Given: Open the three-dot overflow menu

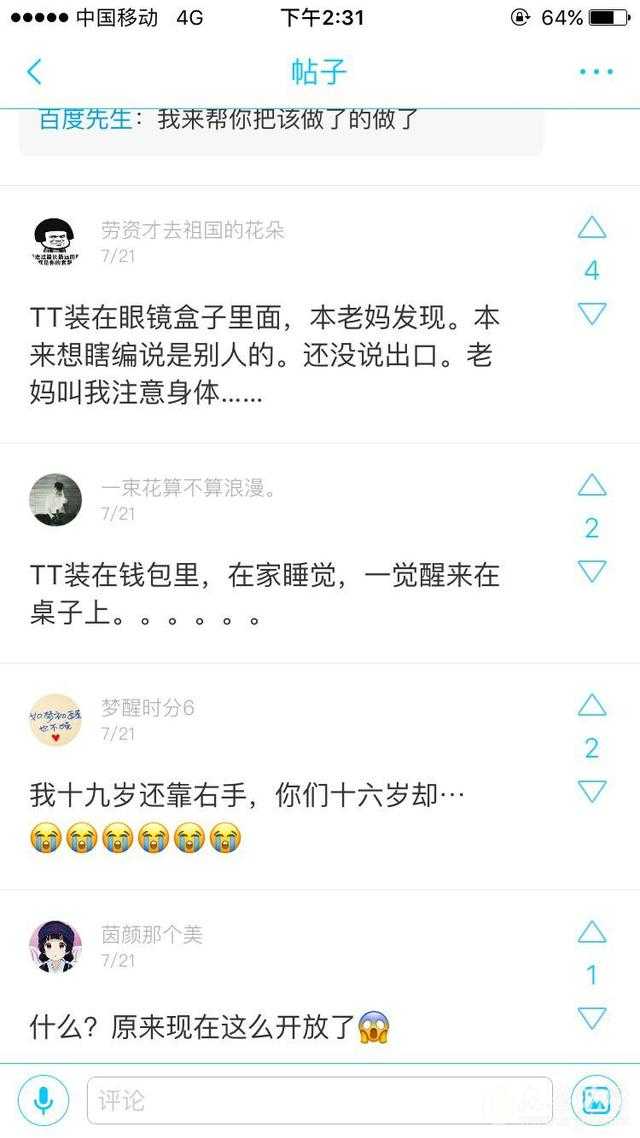Looking at the screenshot, I should [596, 72].
